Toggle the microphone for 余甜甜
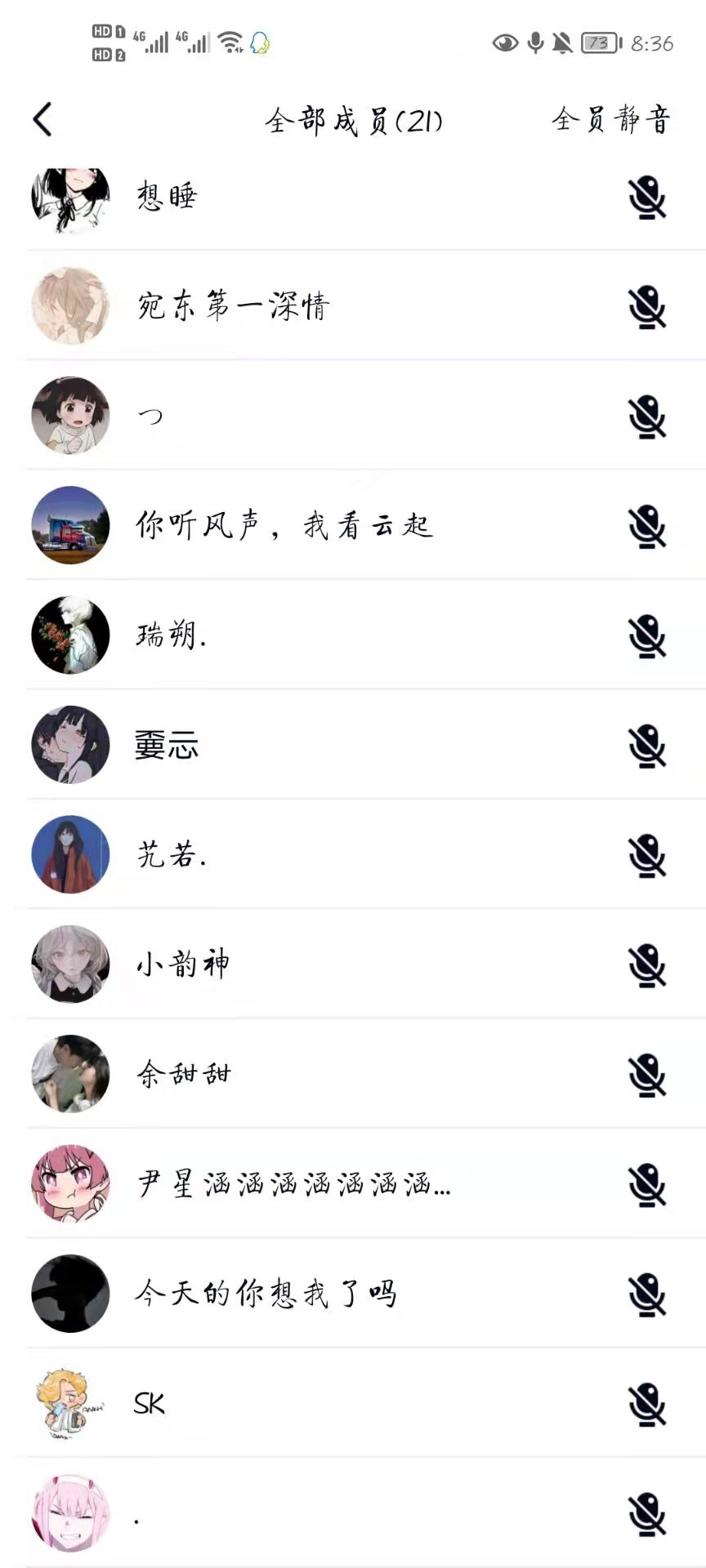This screenshot has width=706, height=1568. 647,1075
